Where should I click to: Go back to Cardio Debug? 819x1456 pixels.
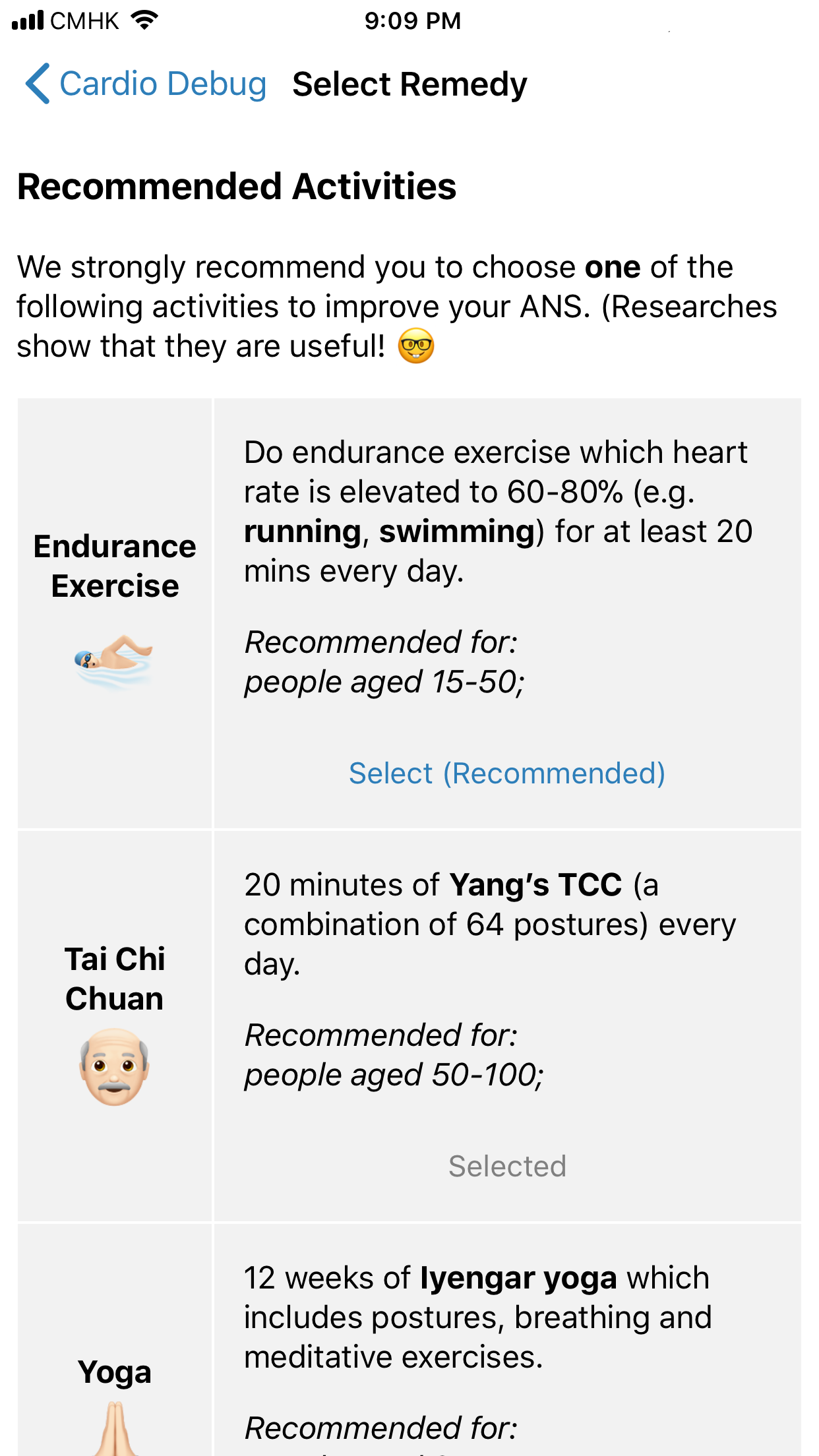[x=145, y=84]
